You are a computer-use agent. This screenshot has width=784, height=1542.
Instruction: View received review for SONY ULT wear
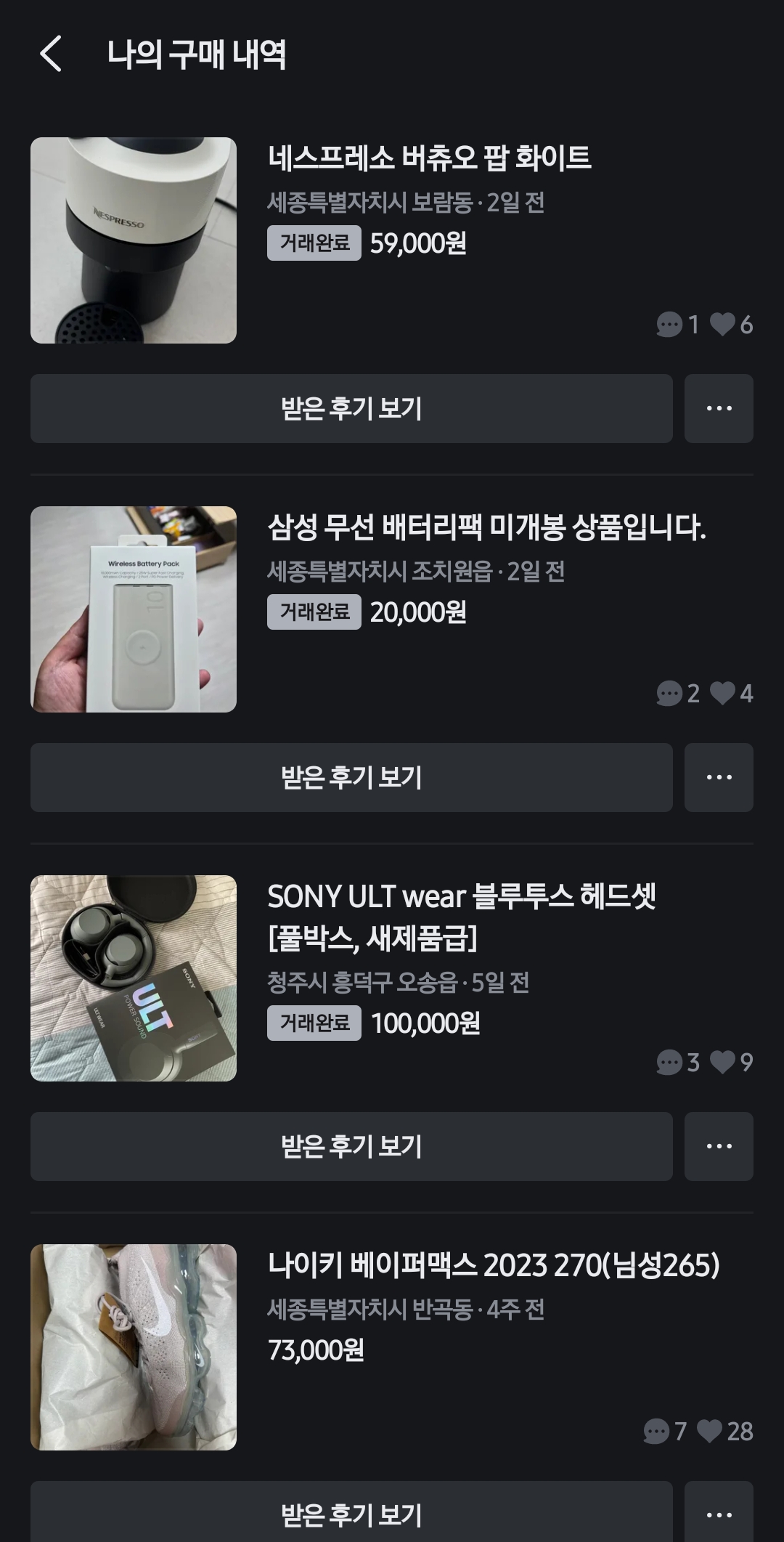351,1146
